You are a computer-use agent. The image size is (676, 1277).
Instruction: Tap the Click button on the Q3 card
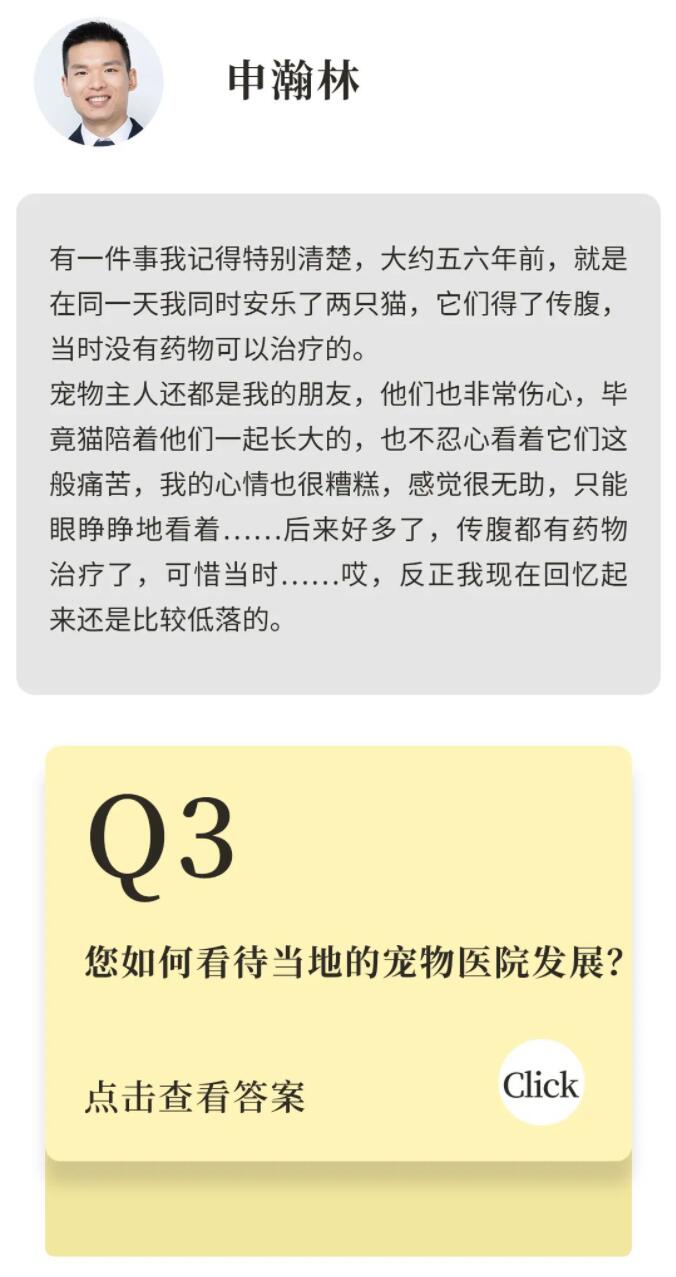(x=541, y=1084)
